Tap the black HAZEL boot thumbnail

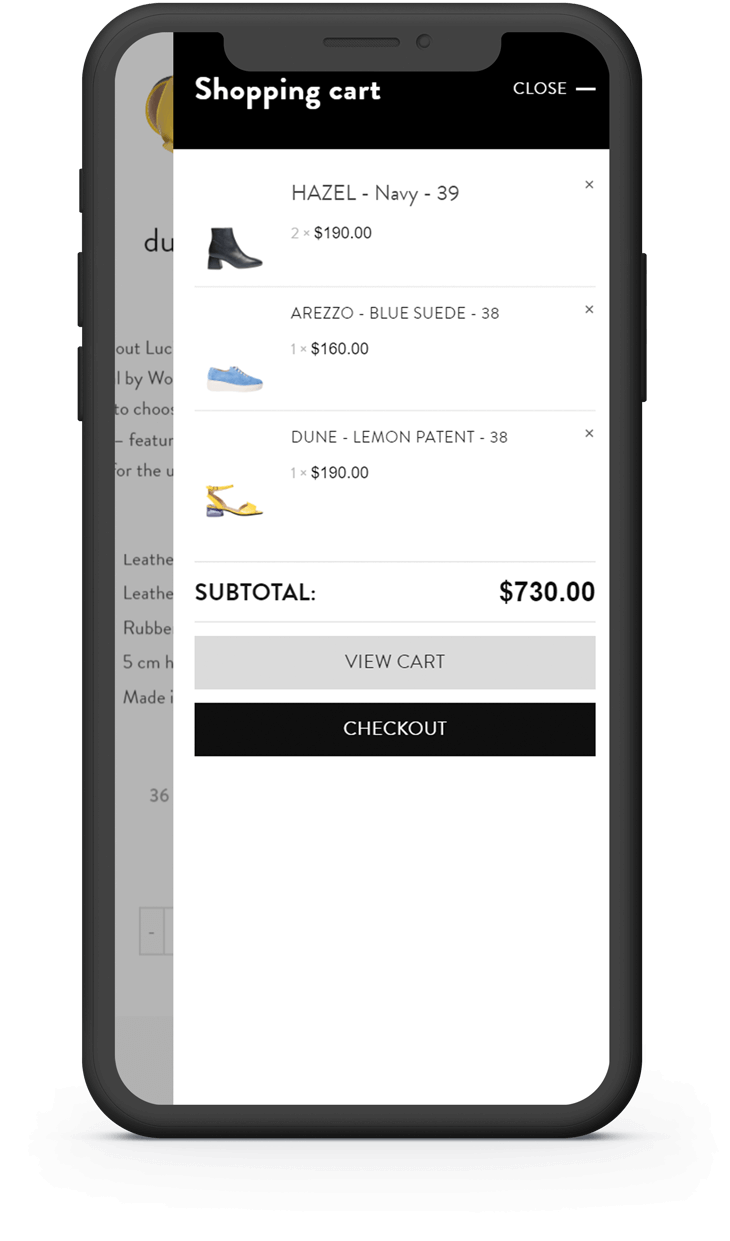pyautogui.click(x=234, y=247)
